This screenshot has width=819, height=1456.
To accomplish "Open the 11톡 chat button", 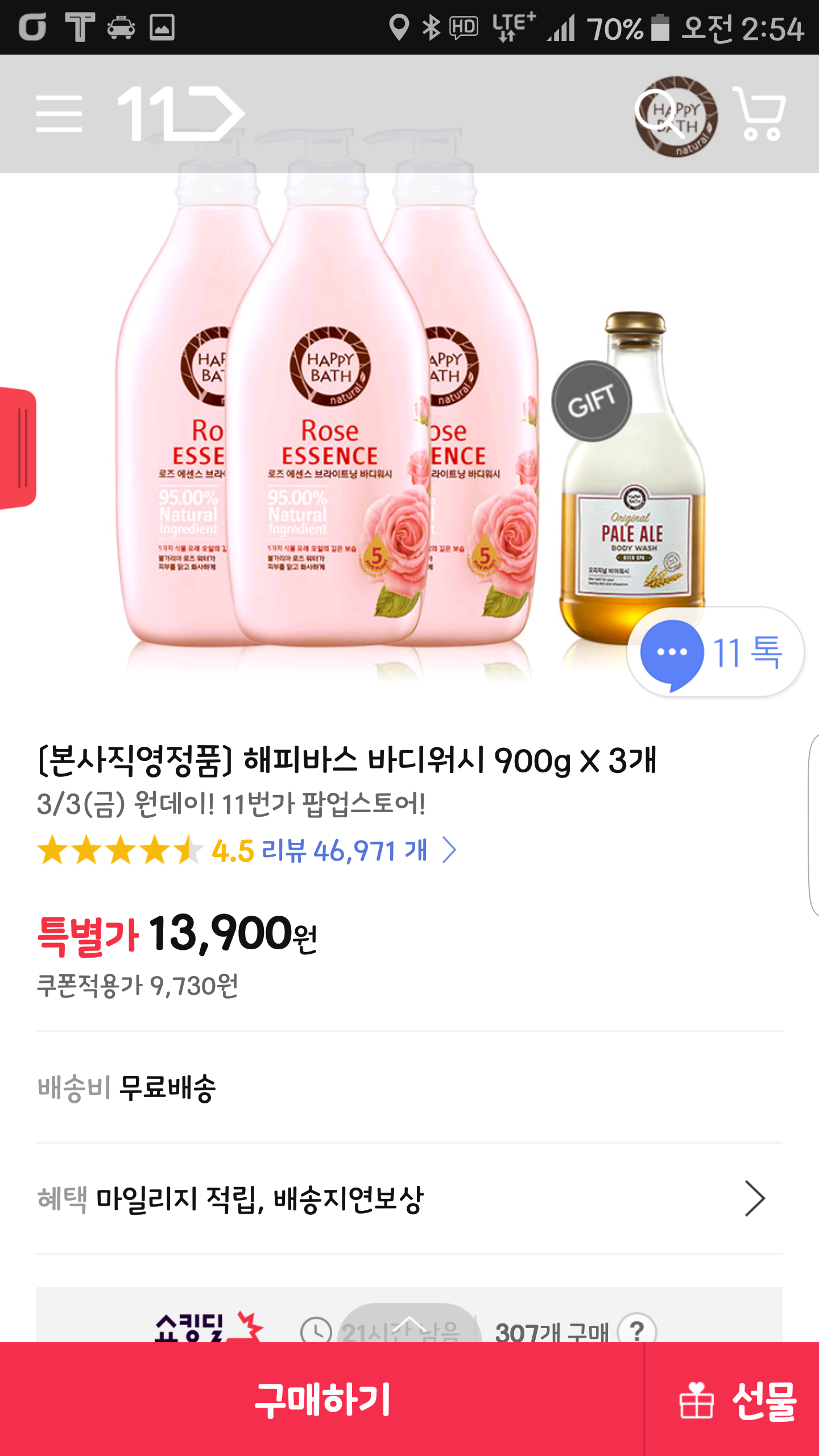I will pyautogui.click(x=715, y=652).
